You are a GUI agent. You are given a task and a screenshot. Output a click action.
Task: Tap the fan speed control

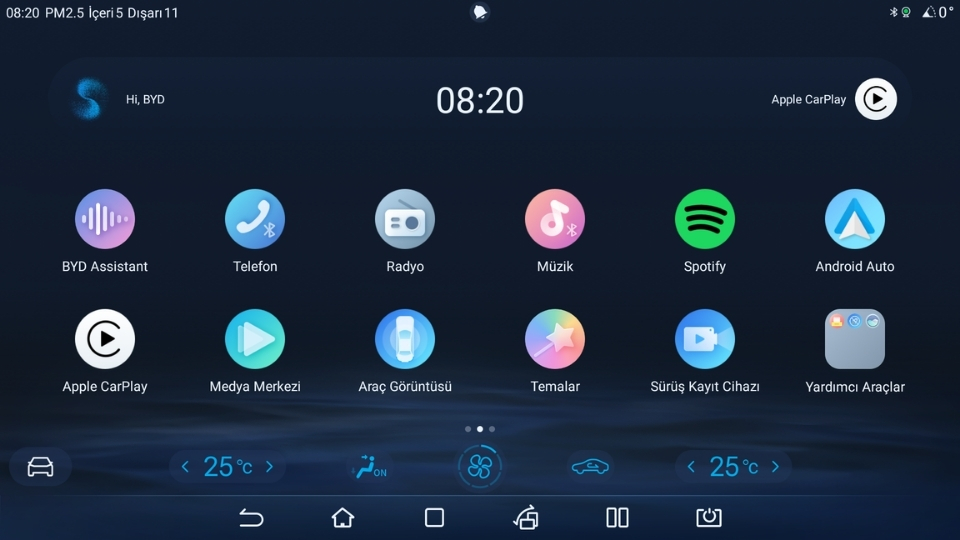tap(480, 467)
